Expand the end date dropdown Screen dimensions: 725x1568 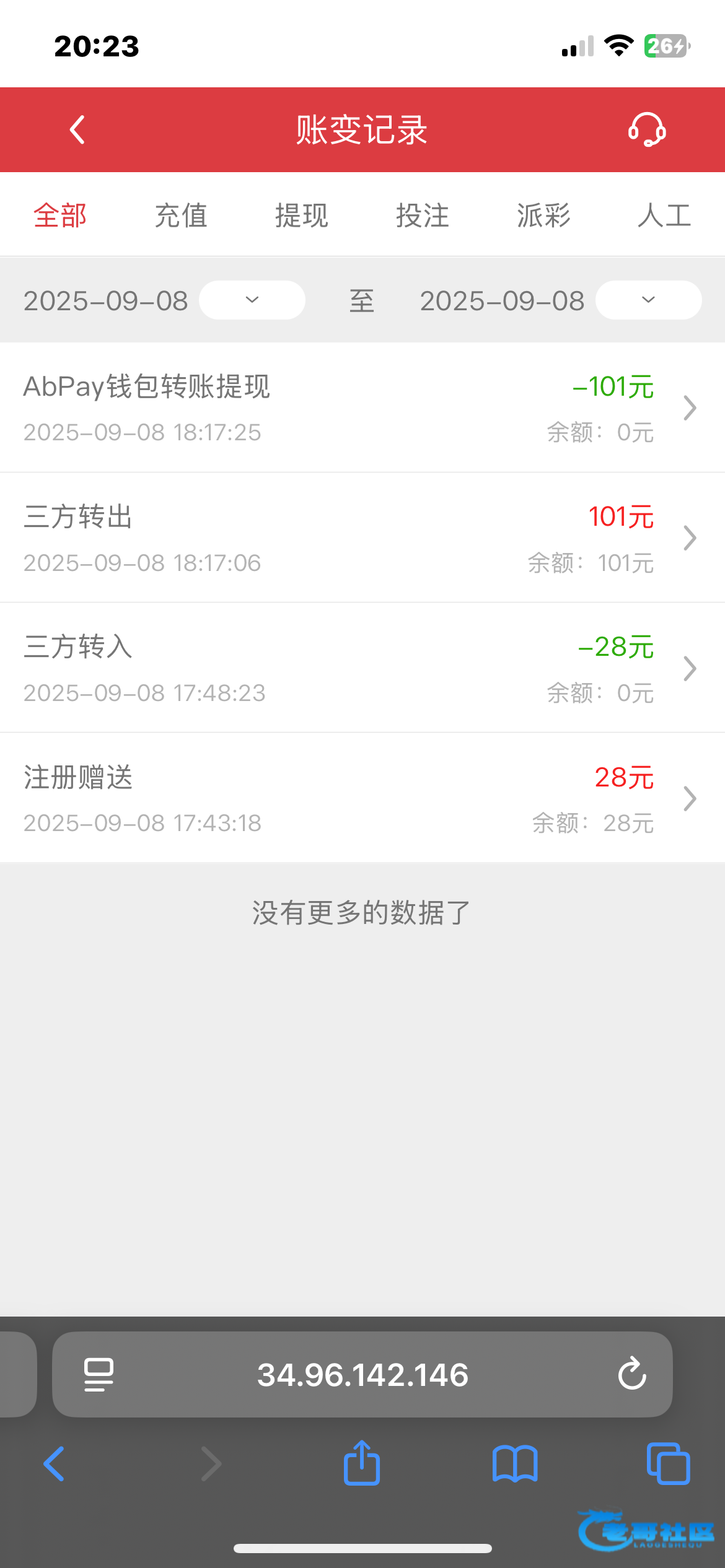(648, 300)
